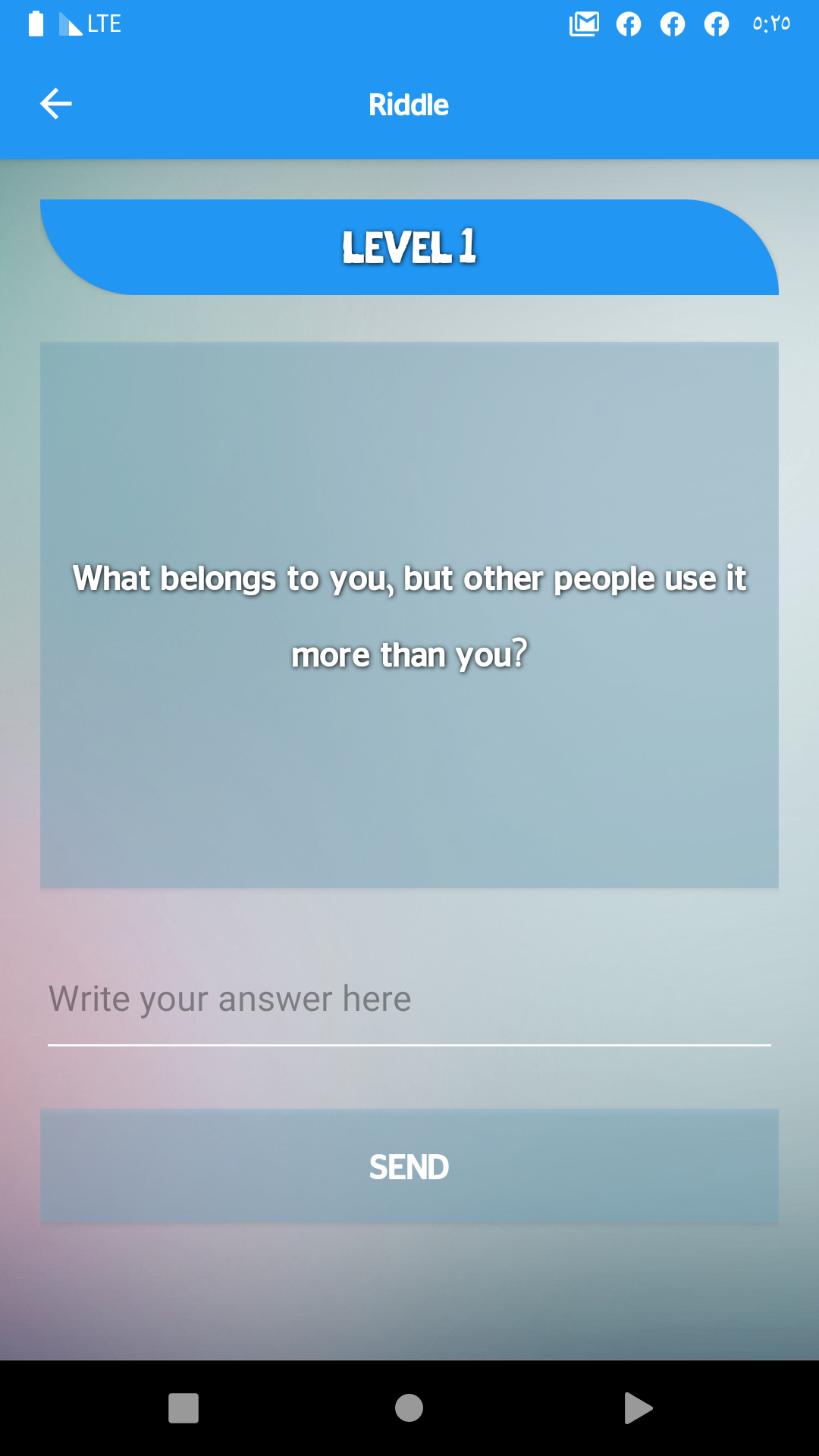819x1456 pixels.
Task: Go back using the header arrow
Action: [56, 104]
